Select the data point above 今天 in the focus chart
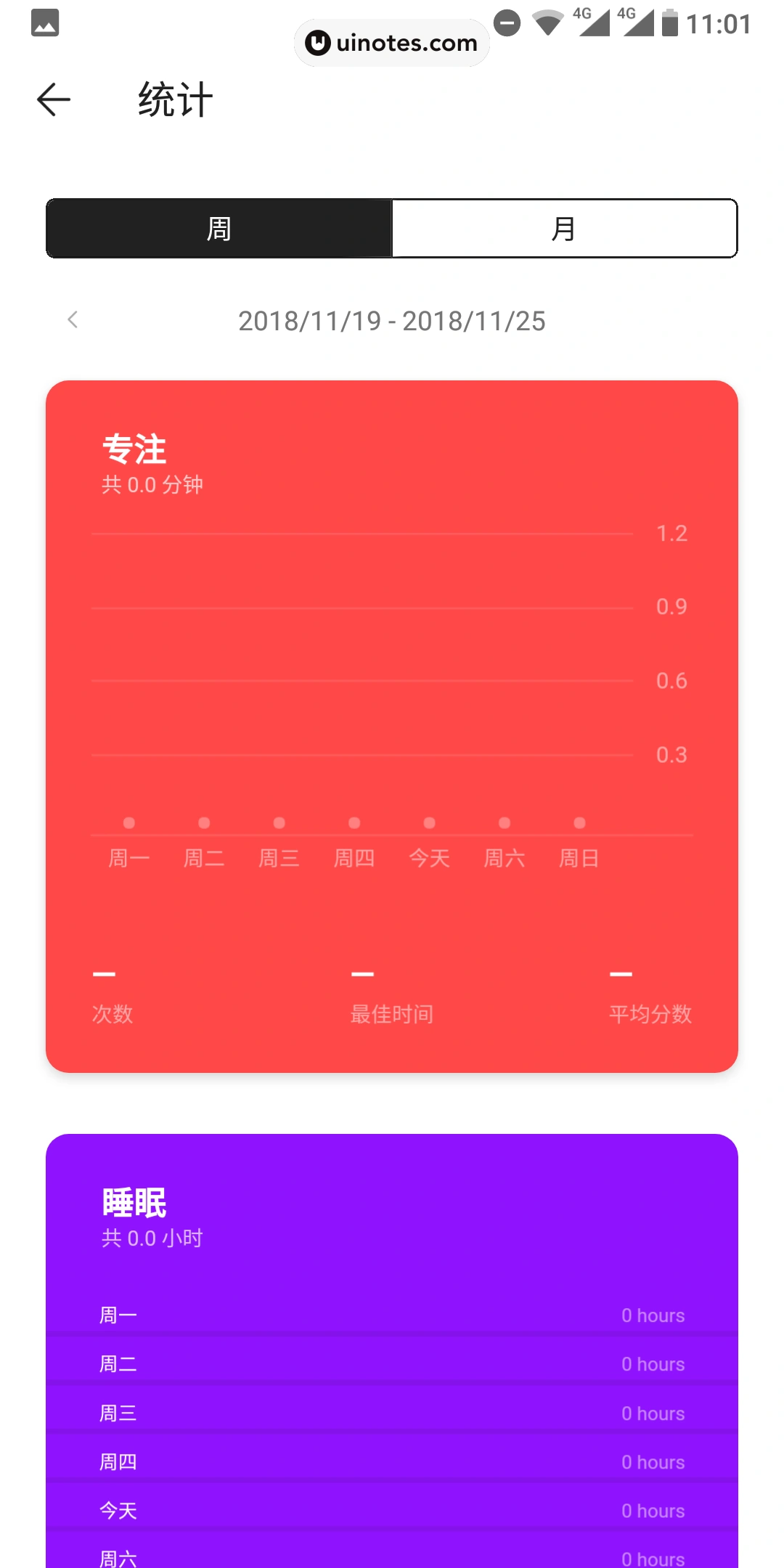Viewport: 784px width, 1568px height. tap(429, 822)
